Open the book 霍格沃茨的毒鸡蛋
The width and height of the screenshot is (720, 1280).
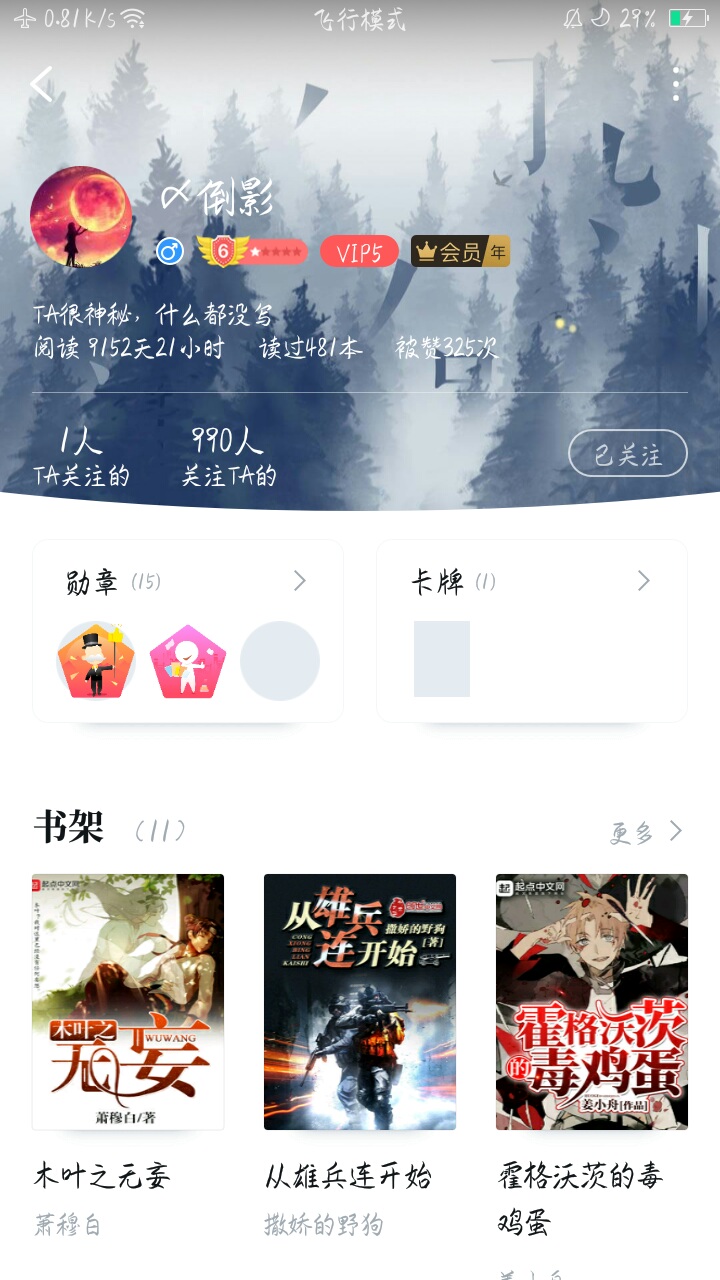[x=592, y=1002]
